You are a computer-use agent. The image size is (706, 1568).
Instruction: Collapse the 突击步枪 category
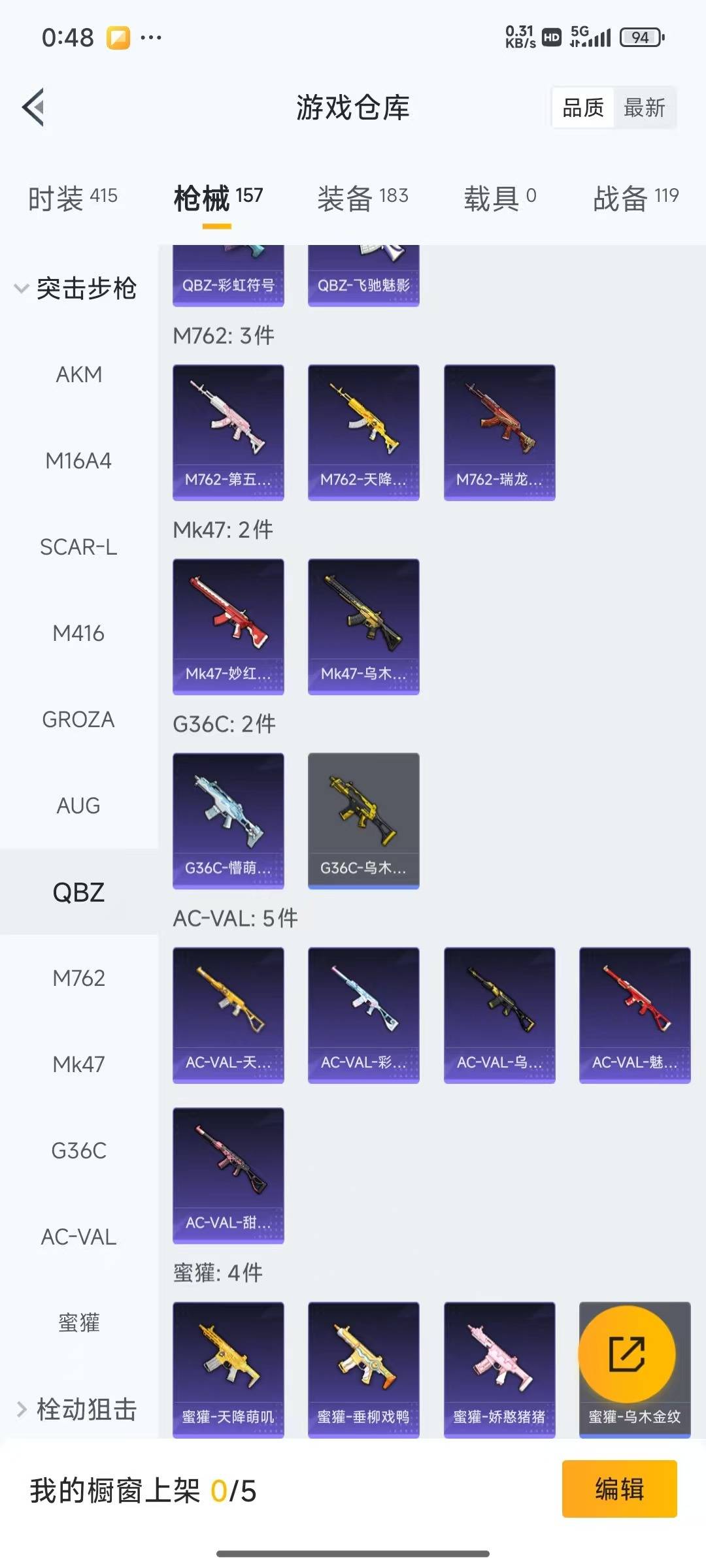(x=76, y=288)
